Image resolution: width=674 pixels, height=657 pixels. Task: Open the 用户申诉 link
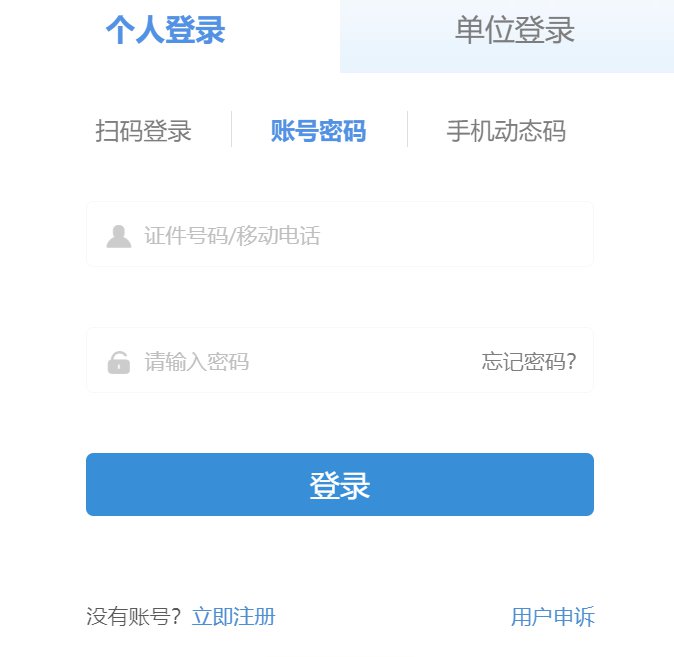click(552, 617)
